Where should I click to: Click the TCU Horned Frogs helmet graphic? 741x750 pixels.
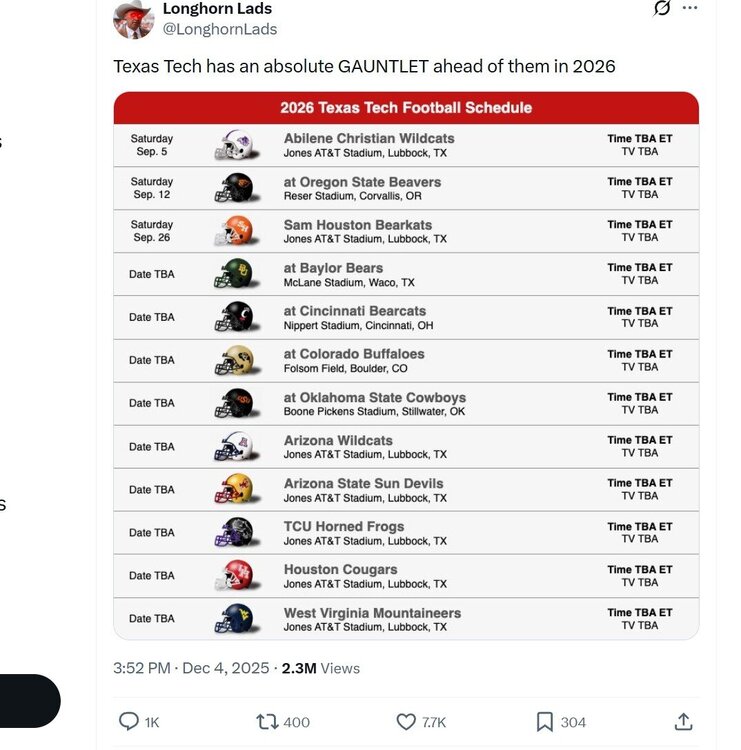236,532
